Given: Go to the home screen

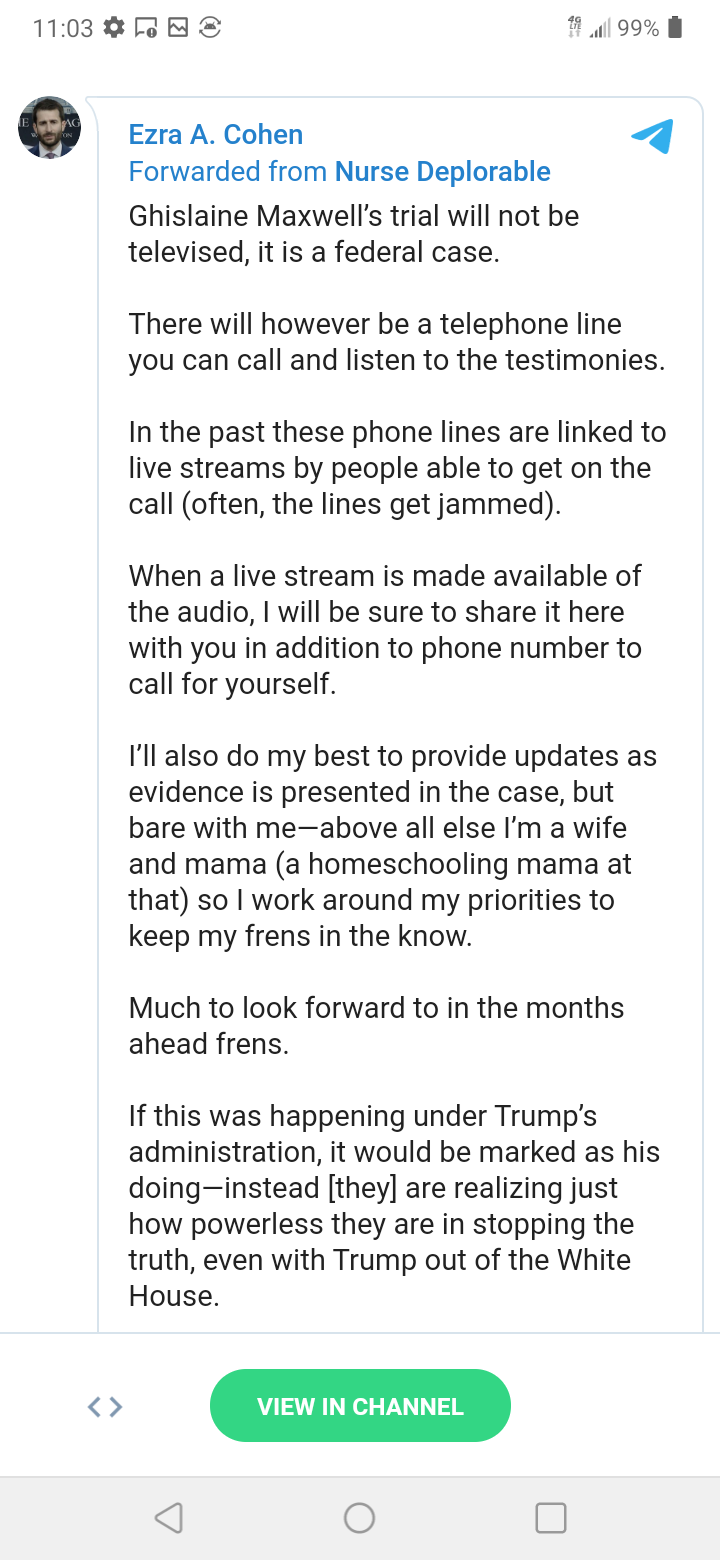Looking at the screenshot, I should point(359,1518).
